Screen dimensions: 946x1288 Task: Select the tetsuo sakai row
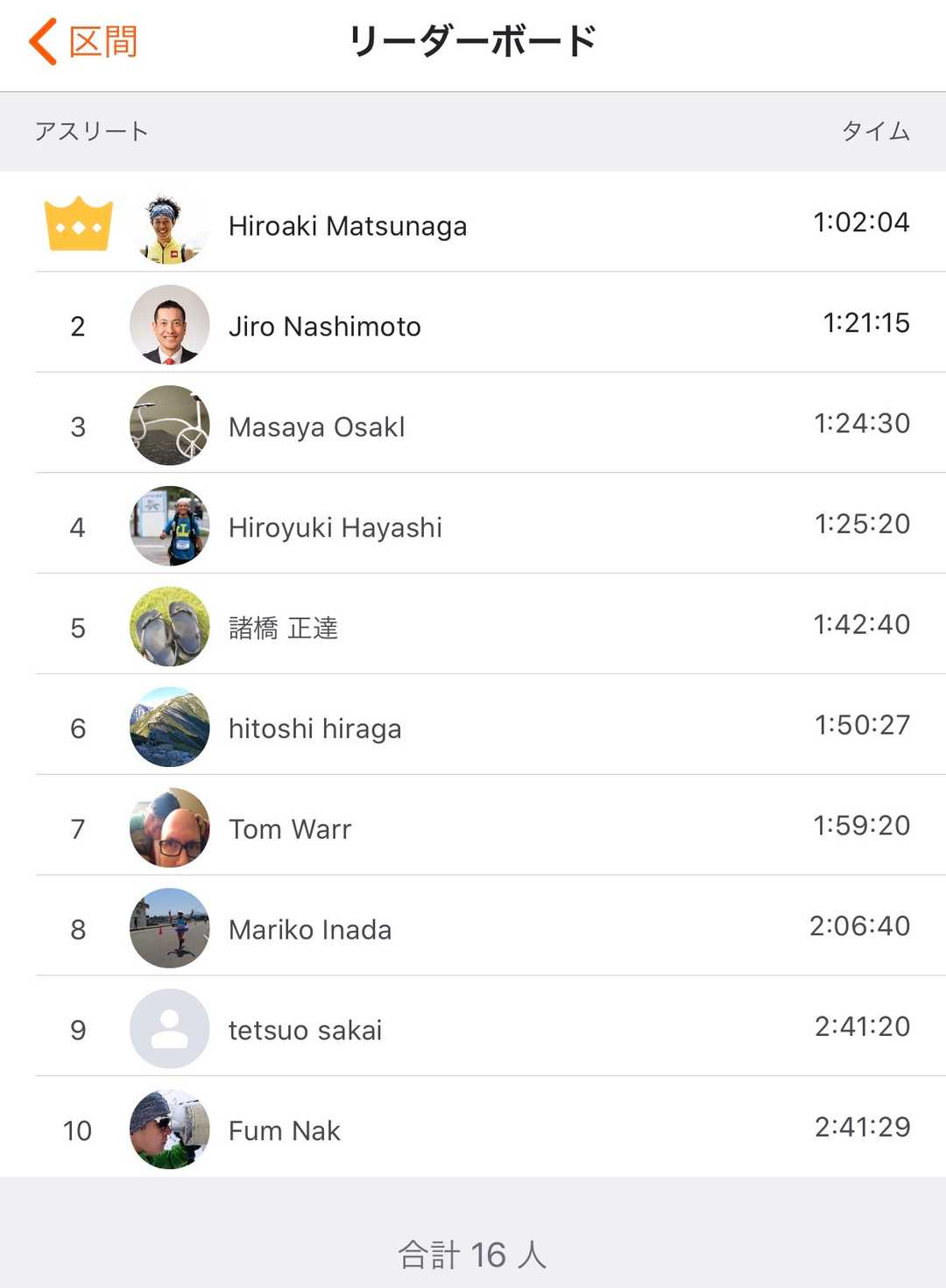pos(473,1027)
